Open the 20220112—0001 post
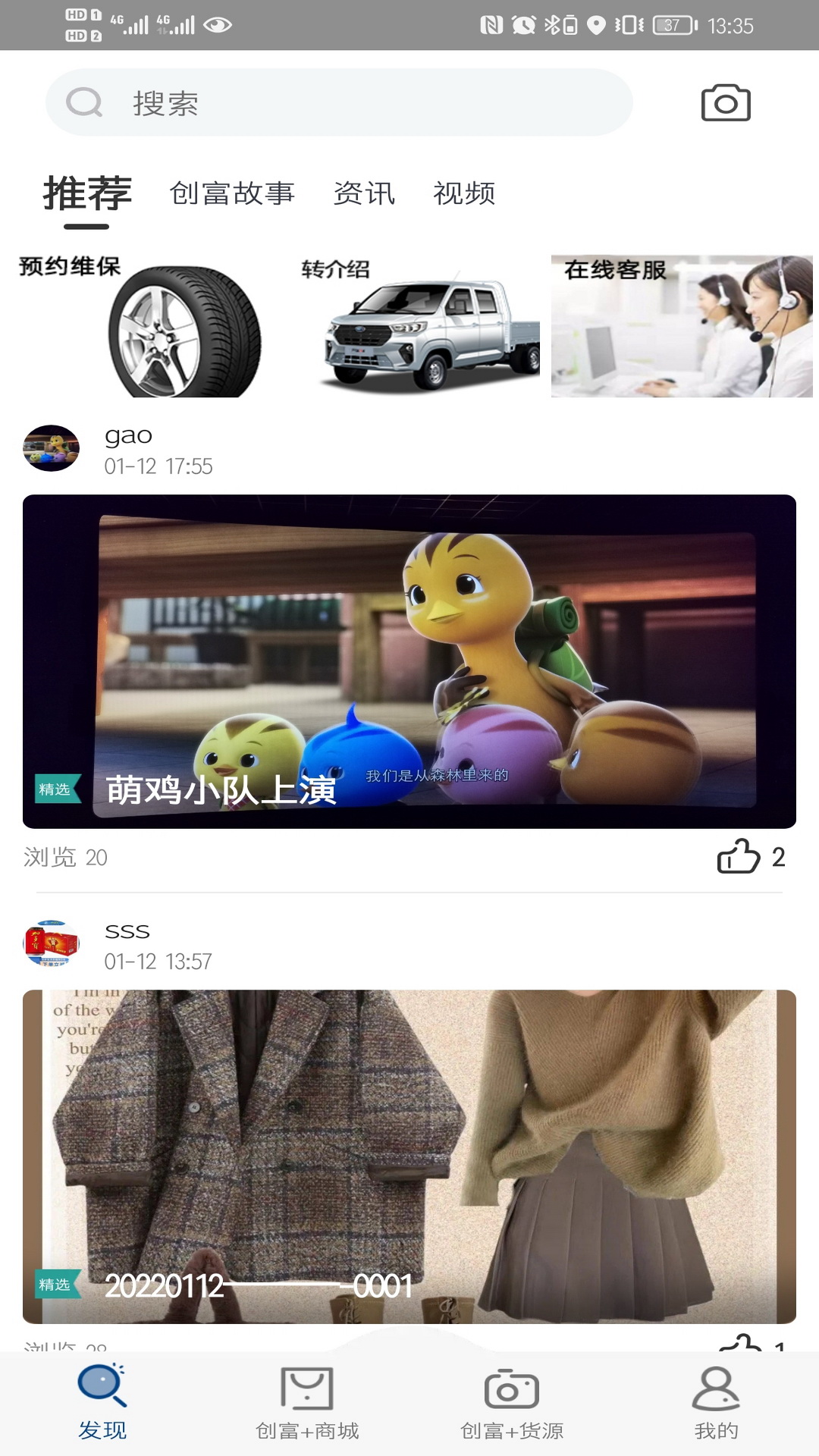Screen dimensions: 819x1456 coord(409,1156)
